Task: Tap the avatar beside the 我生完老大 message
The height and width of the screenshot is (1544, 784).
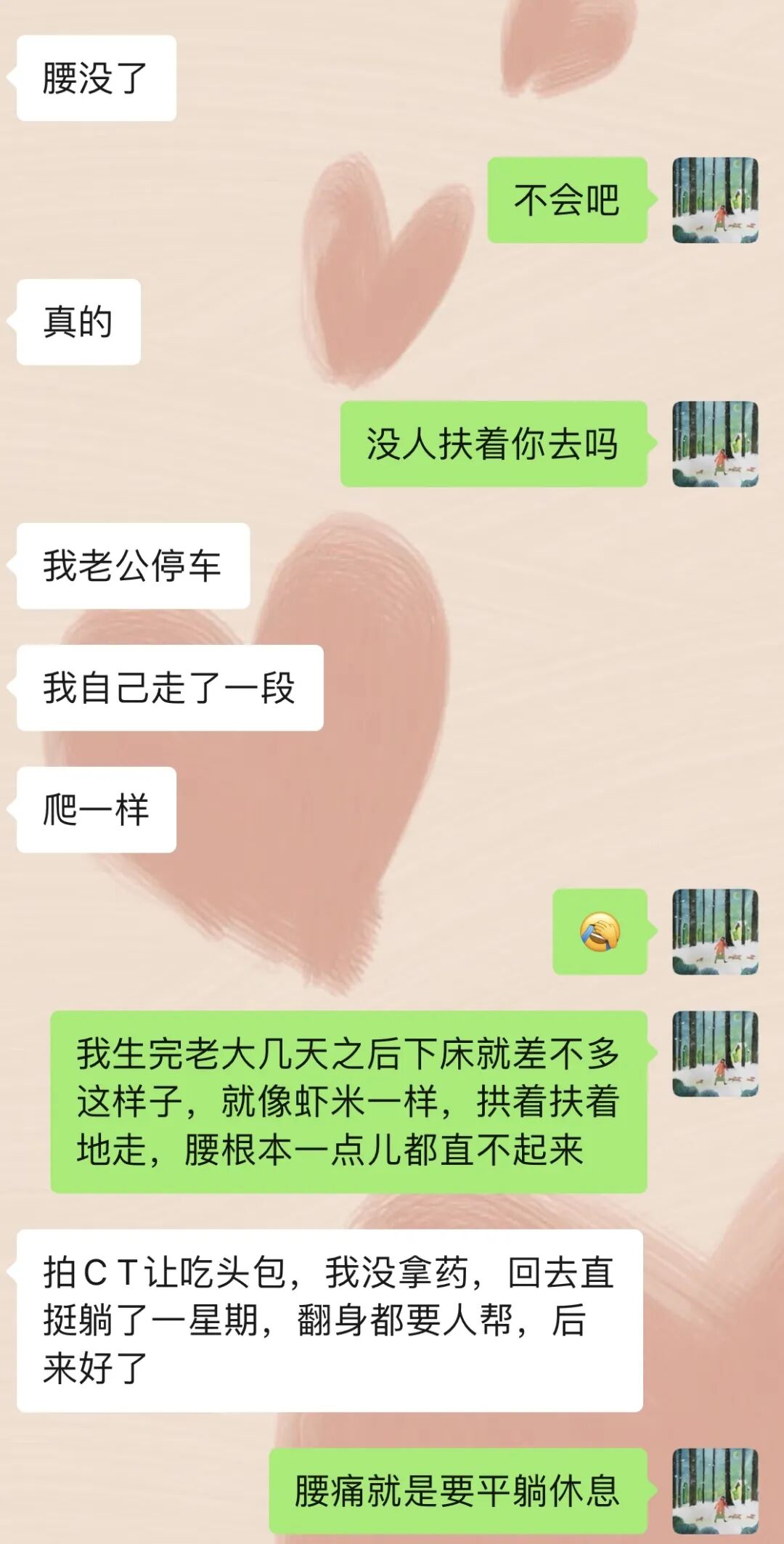Action: 715,1054
